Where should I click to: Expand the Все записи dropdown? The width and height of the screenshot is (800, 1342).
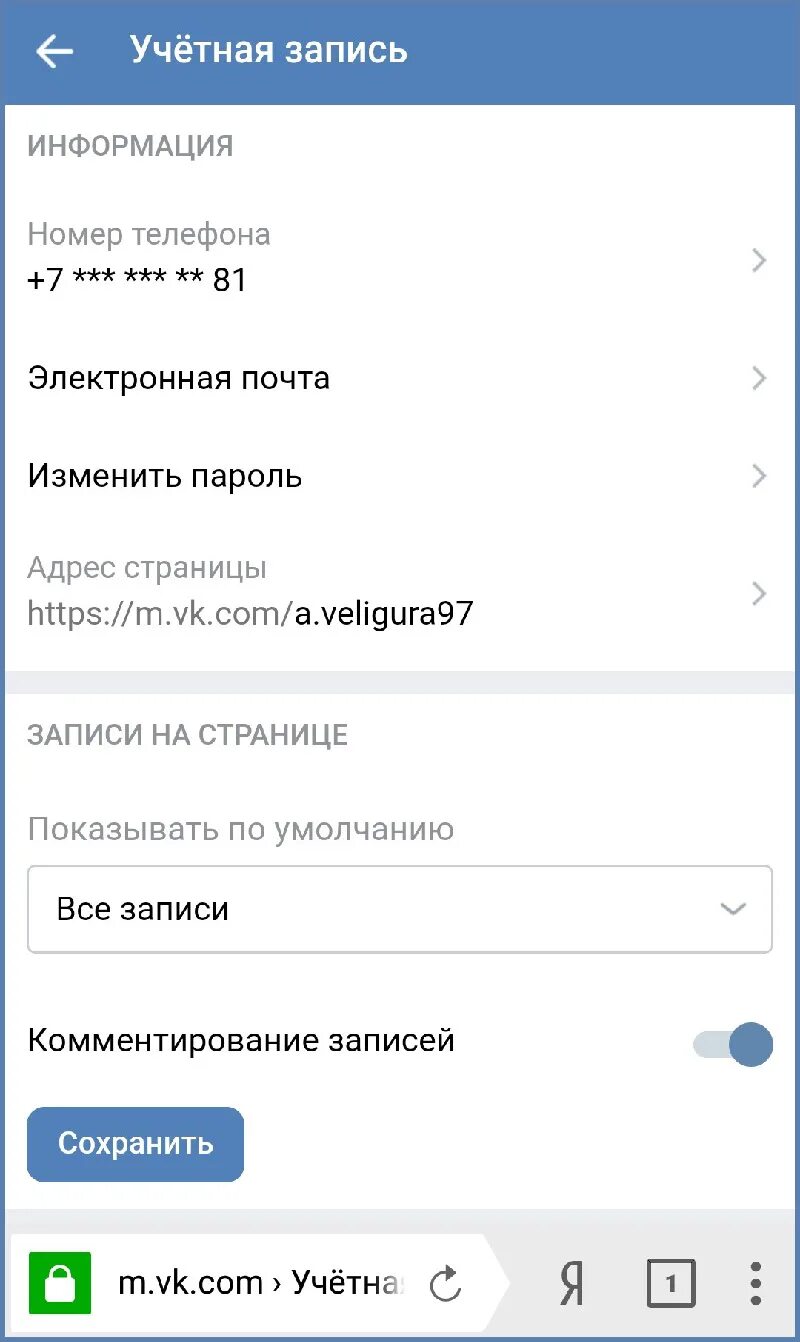click(x=400, y=909)
